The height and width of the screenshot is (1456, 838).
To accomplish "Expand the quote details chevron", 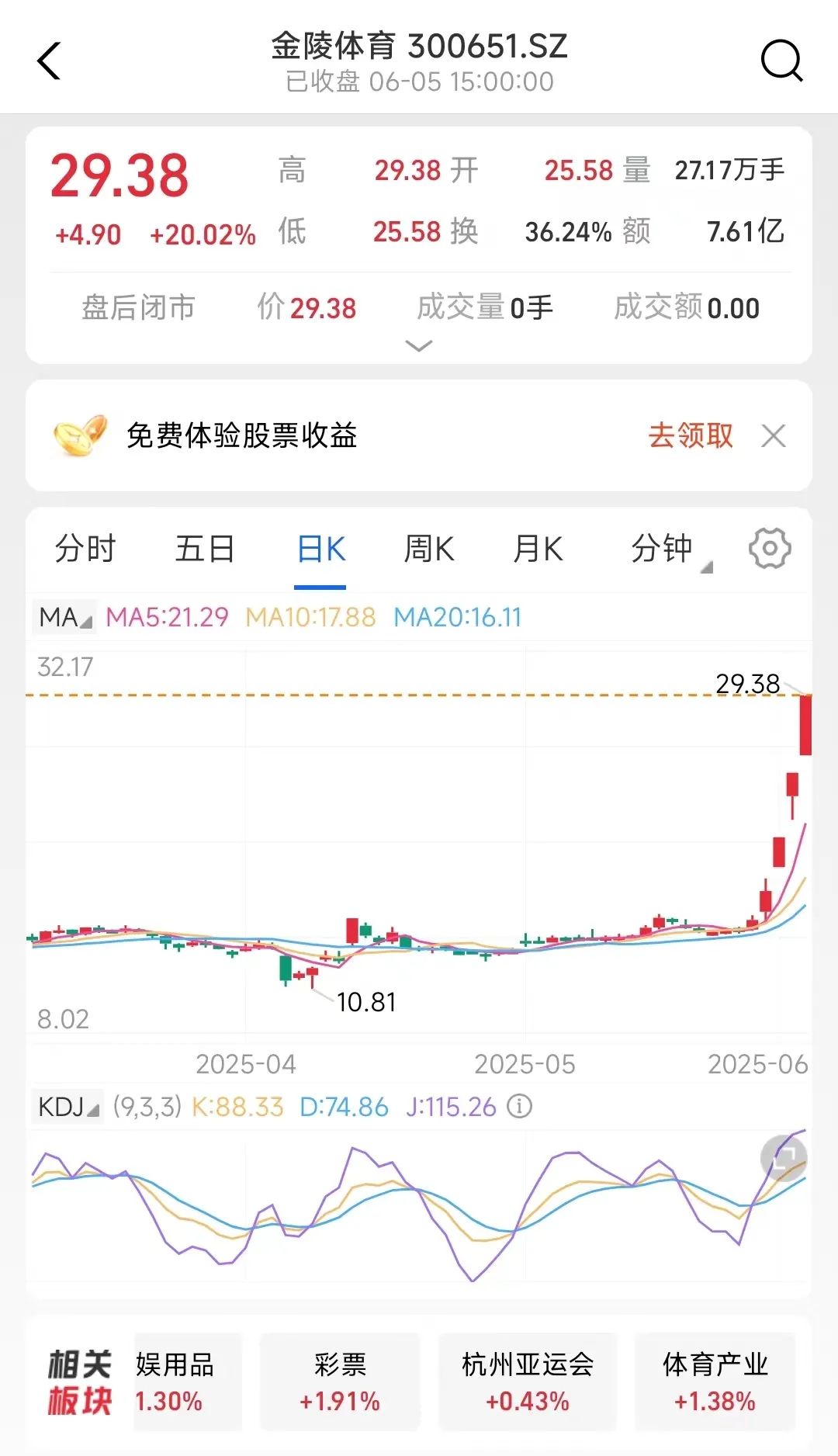I will pos(419,346).
